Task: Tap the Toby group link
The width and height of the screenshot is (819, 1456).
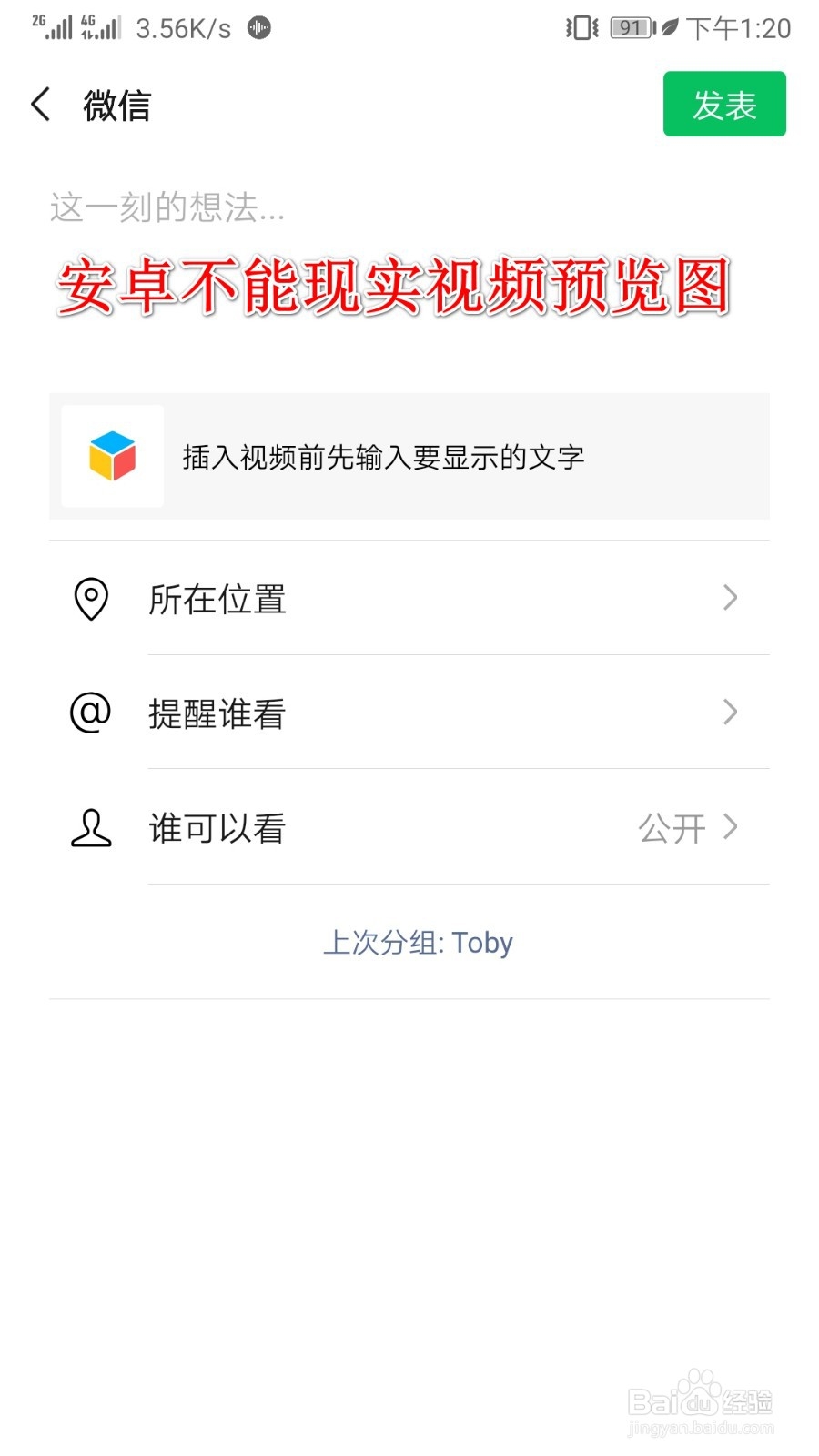Action: [482, 944]
